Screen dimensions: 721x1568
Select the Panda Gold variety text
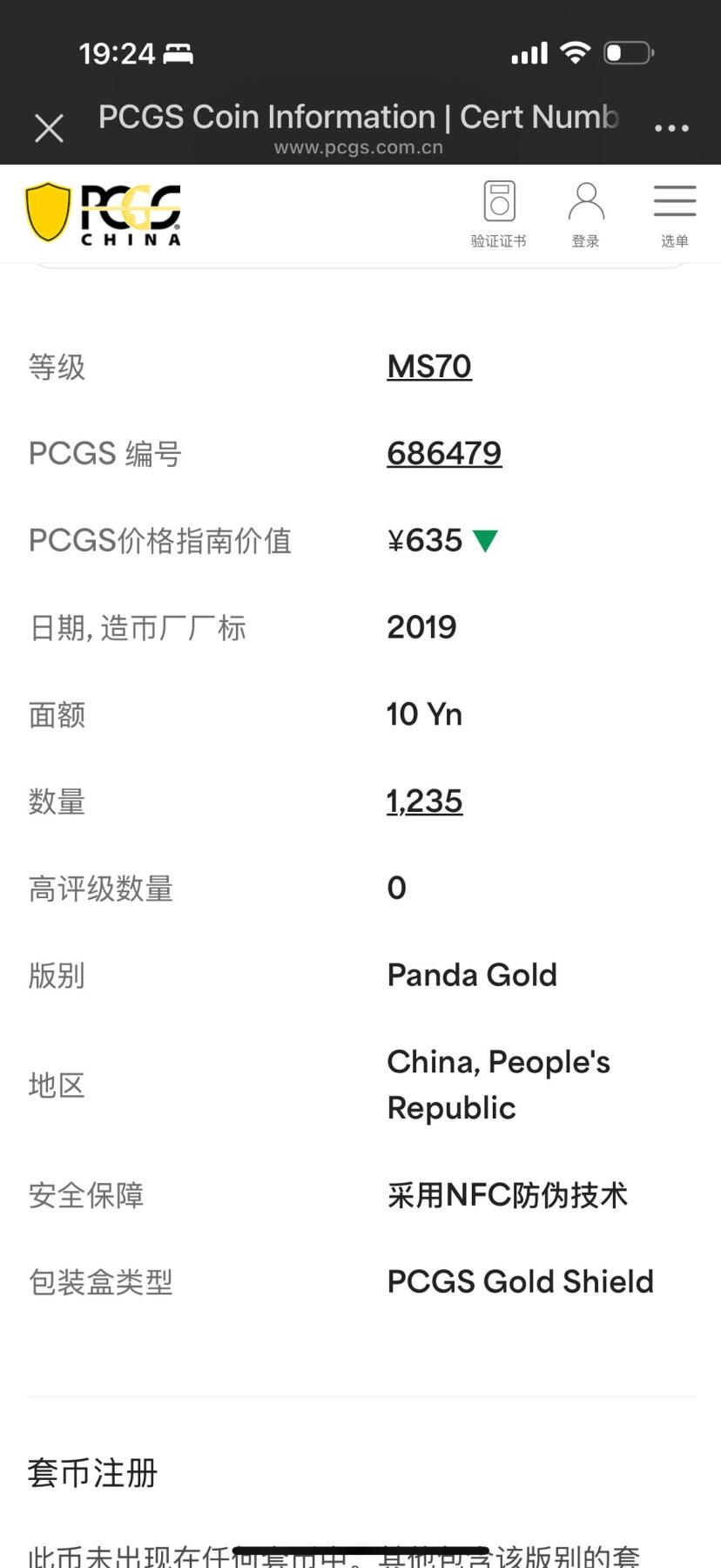(471, 975)
